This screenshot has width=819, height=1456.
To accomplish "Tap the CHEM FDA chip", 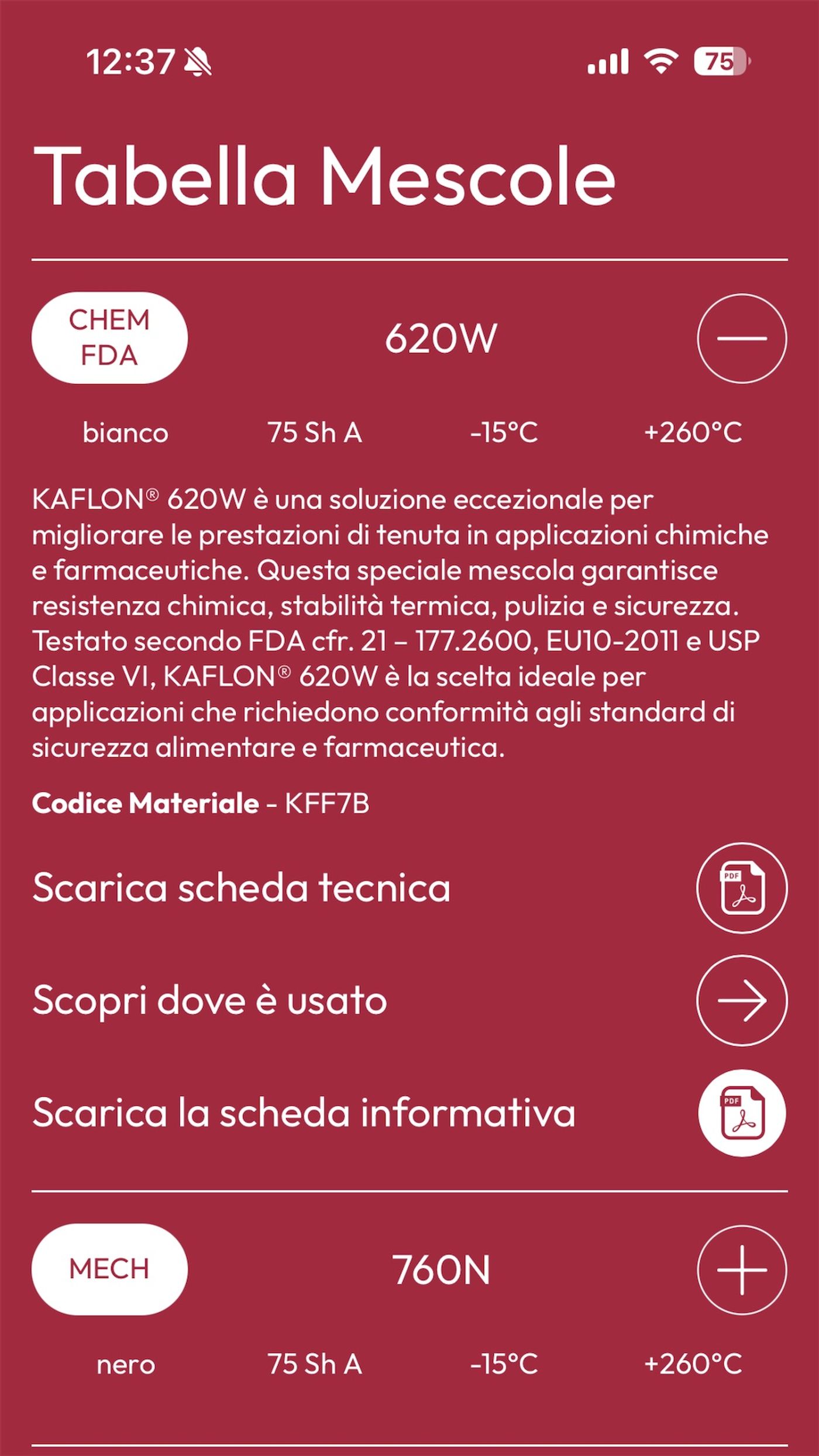I will pyautogui.click(x=109, y=338).
